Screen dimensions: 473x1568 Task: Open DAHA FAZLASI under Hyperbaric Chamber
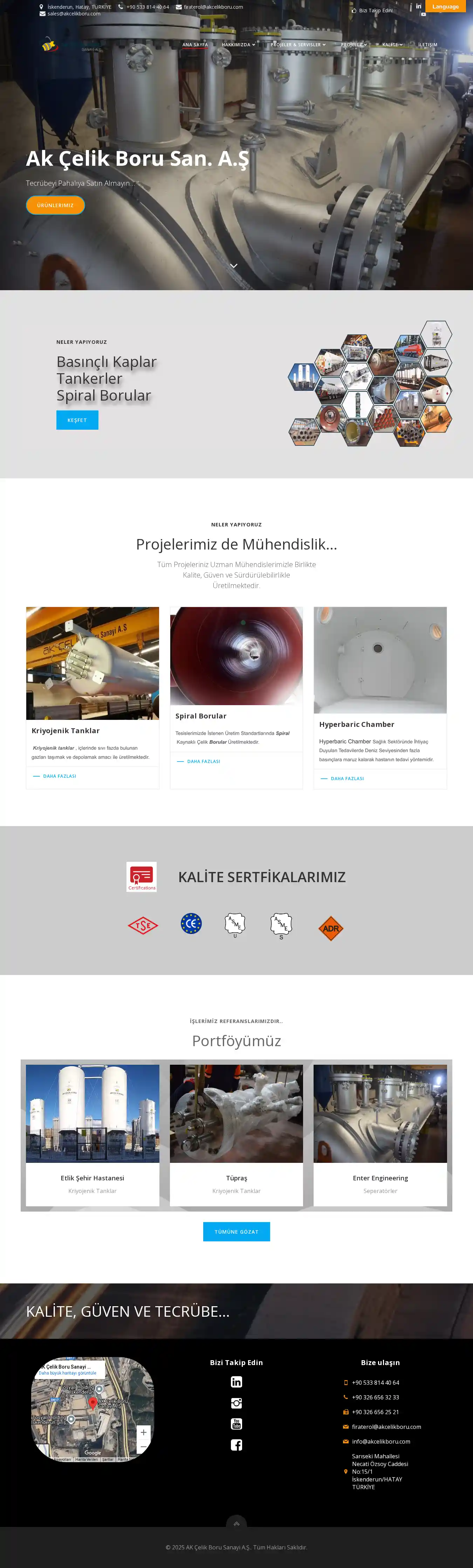[x=347, y=778]
